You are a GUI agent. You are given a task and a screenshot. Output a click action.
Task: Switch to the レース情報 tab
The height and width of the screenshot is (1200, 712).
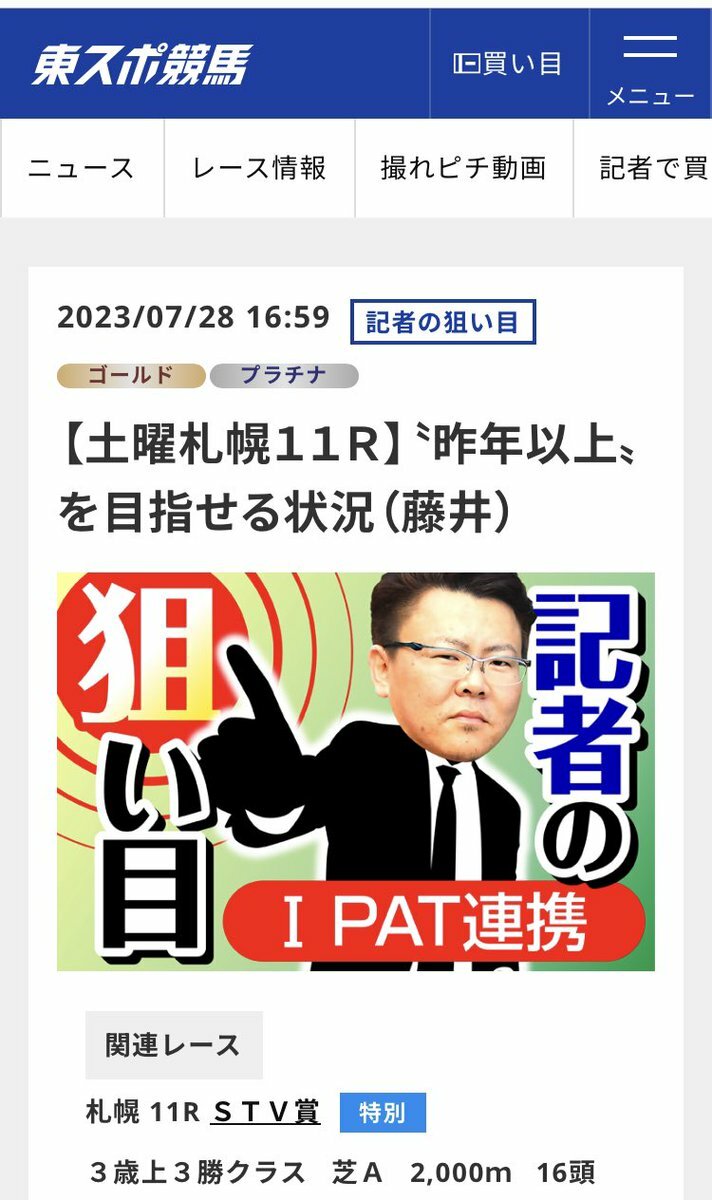click(259, 168)
